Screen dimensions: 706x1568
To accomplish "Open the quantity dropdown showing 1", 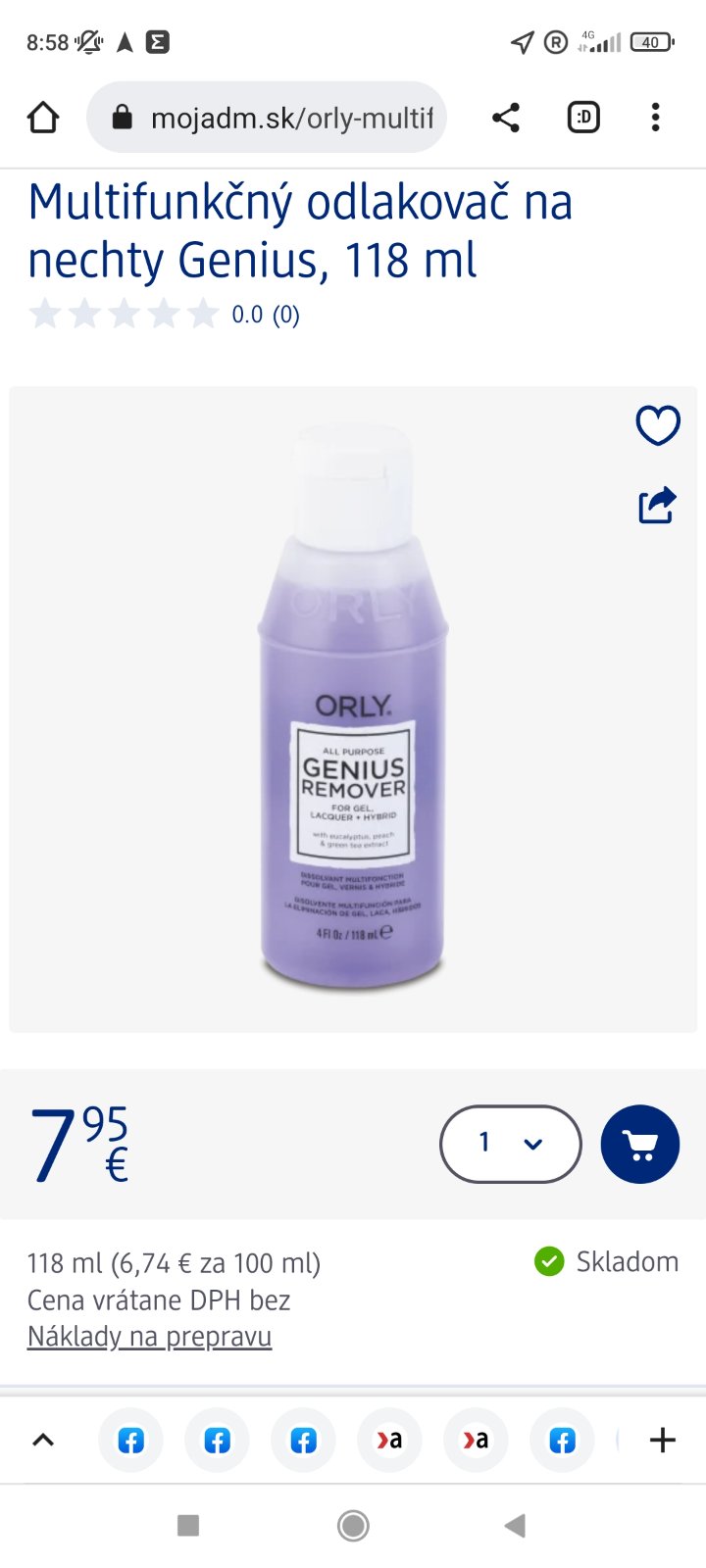I will [x=510, y=1144].
